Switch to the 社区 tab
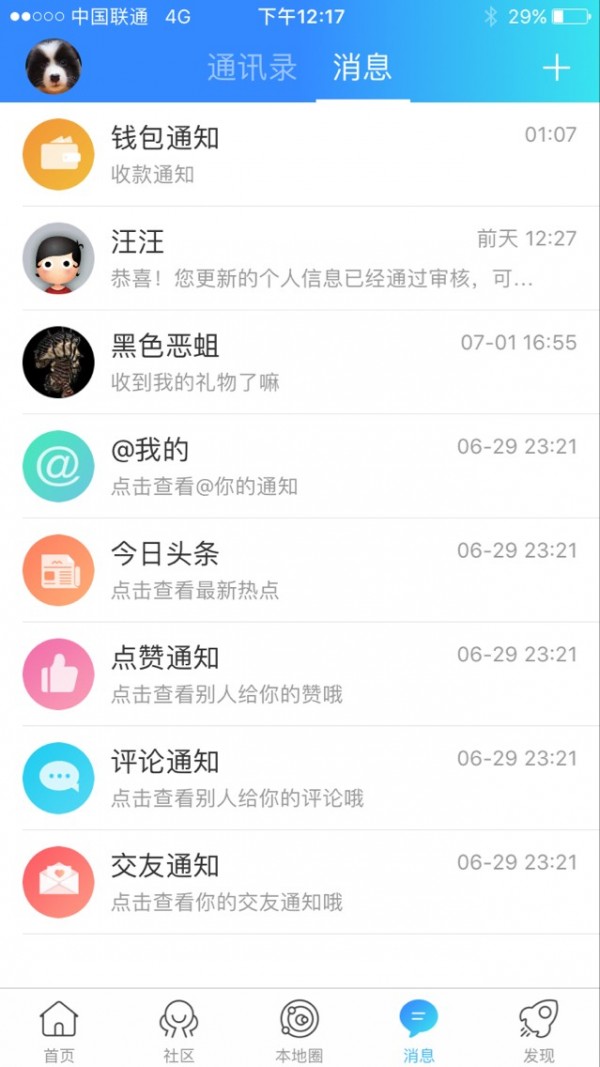The image size is (600, 1067). coord(179,1030)
